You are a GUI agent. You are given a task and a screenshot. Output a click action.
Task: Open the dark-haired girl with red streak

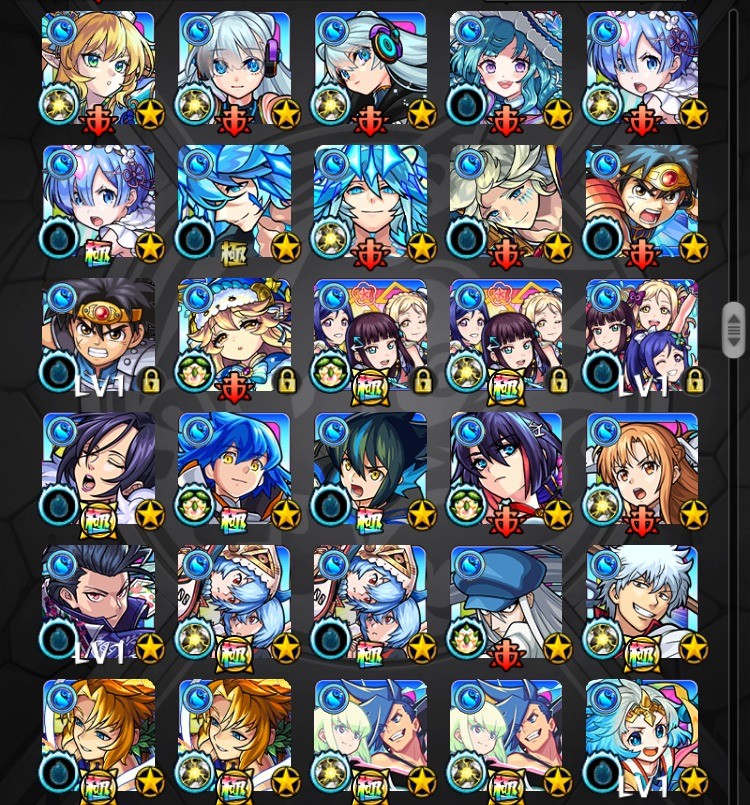pos(506,470)
